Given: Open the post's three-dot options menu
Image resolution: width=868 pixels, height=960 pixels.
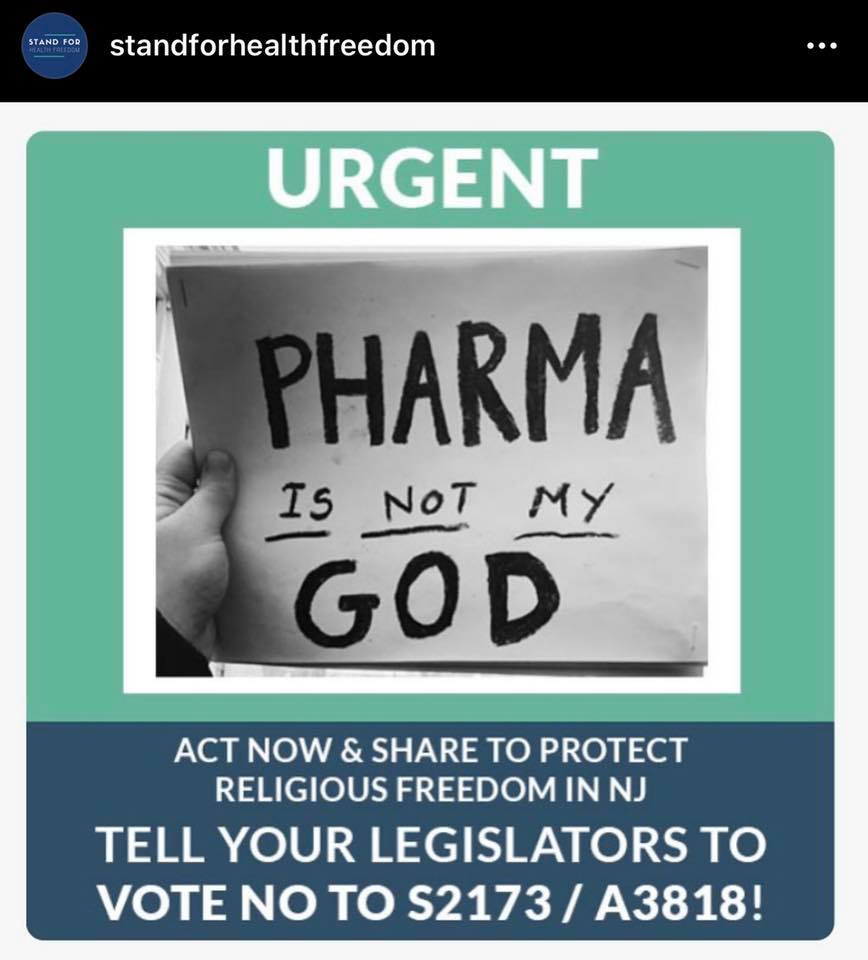Looking at the screenshot, I should pos(821,46).
